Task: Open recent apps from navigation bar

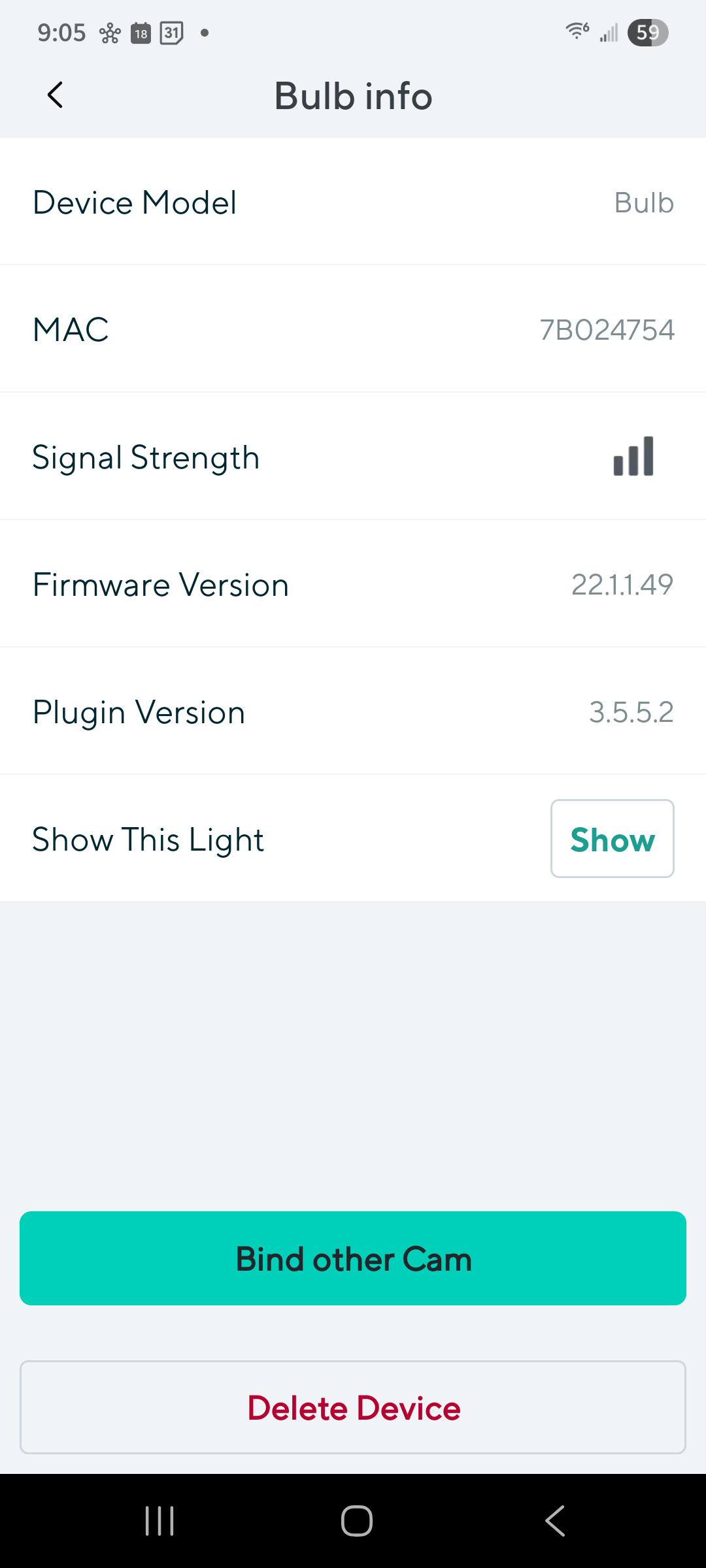Action: click(x=160, y=1521)
